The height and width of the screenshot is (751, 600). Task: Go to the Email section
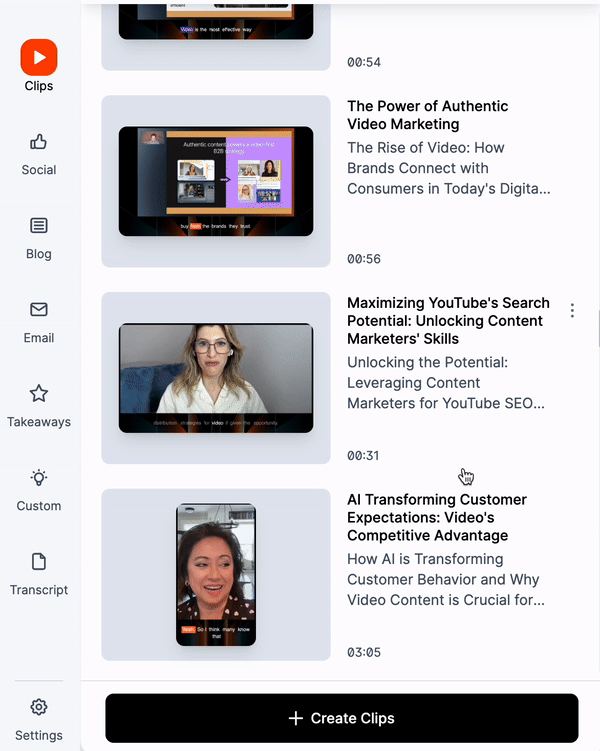[x=39, y=321]
